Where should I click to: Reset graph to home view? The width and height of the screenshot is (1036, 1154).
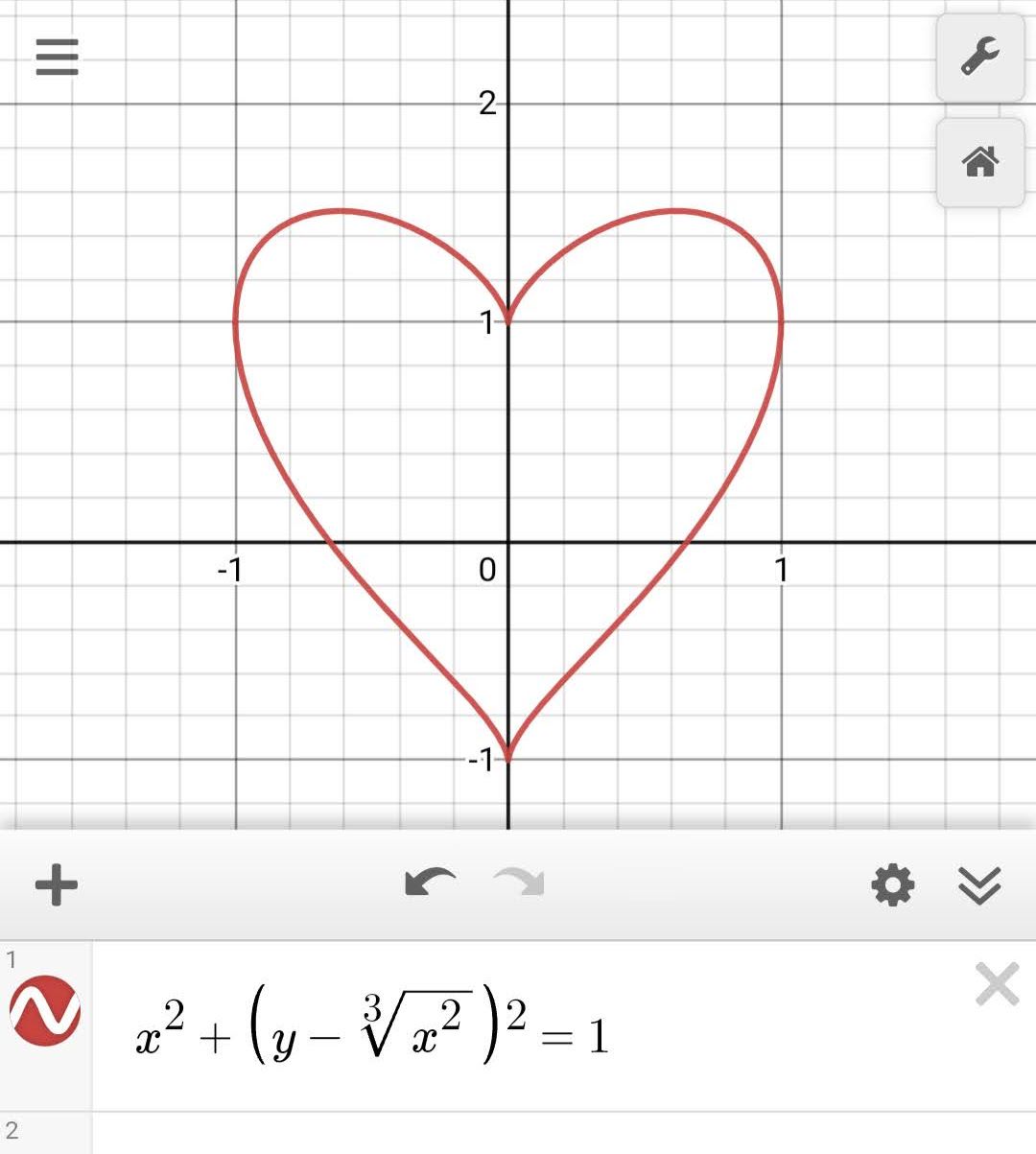(x=979, y=161)
